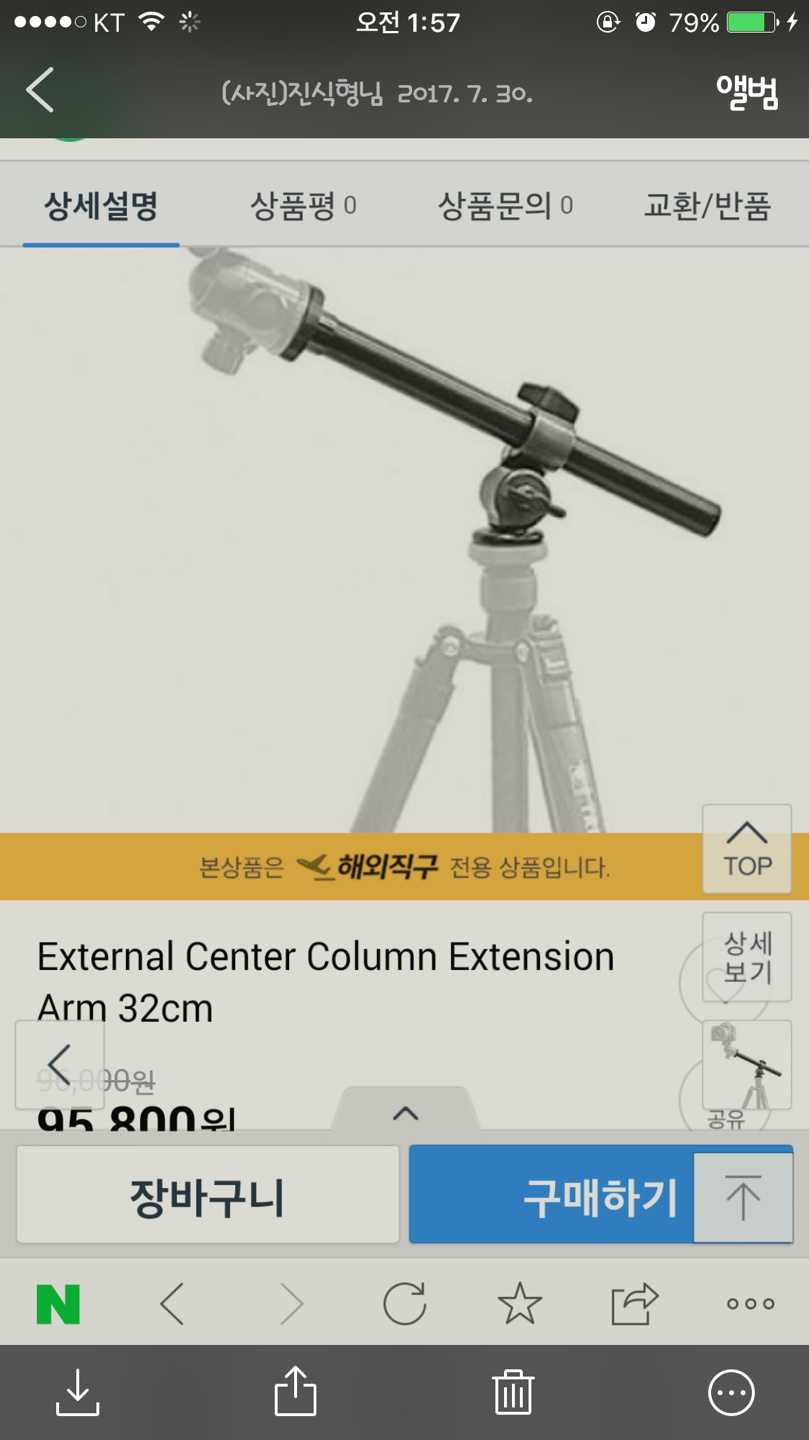Screen dimensions: 809x1440
Task: Open the 앨범 album view
Action: click(746, 92)
